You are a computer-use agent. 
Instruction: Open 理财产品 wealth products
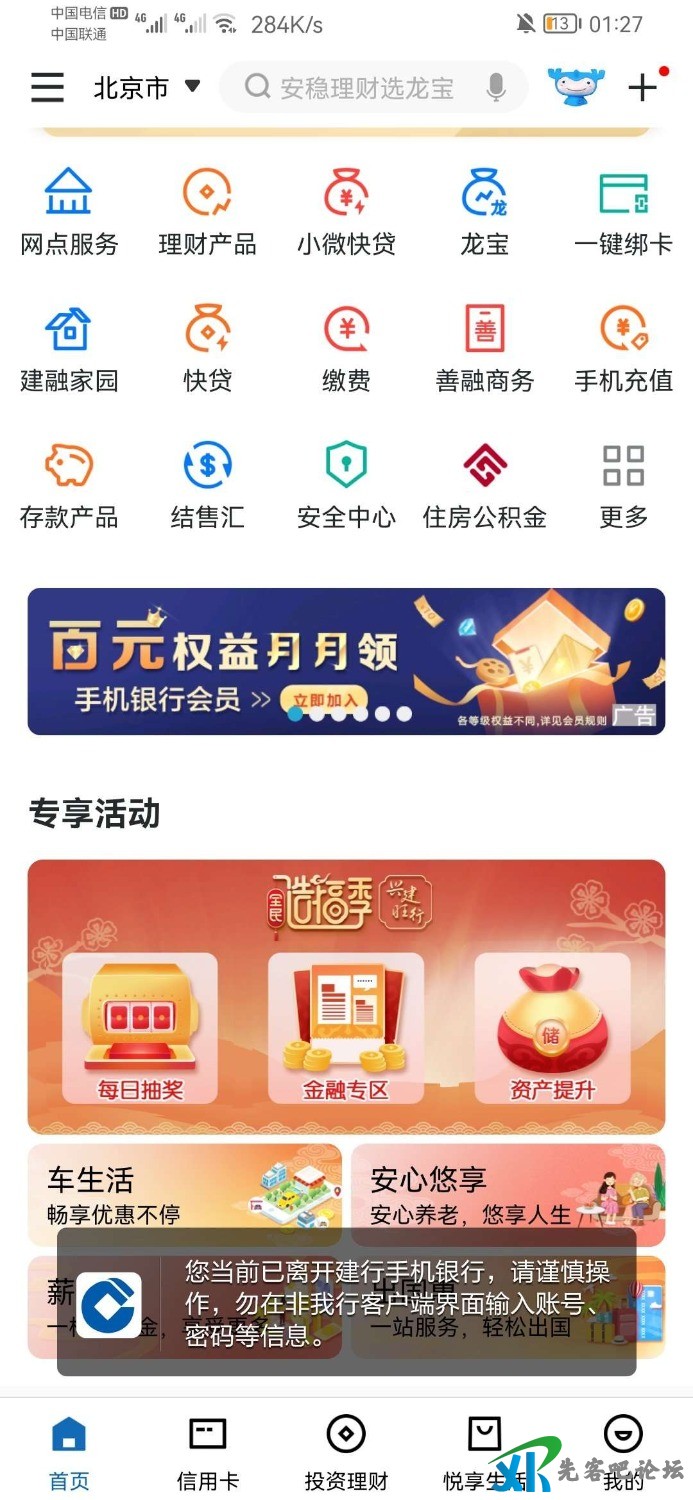pos(207,212)
